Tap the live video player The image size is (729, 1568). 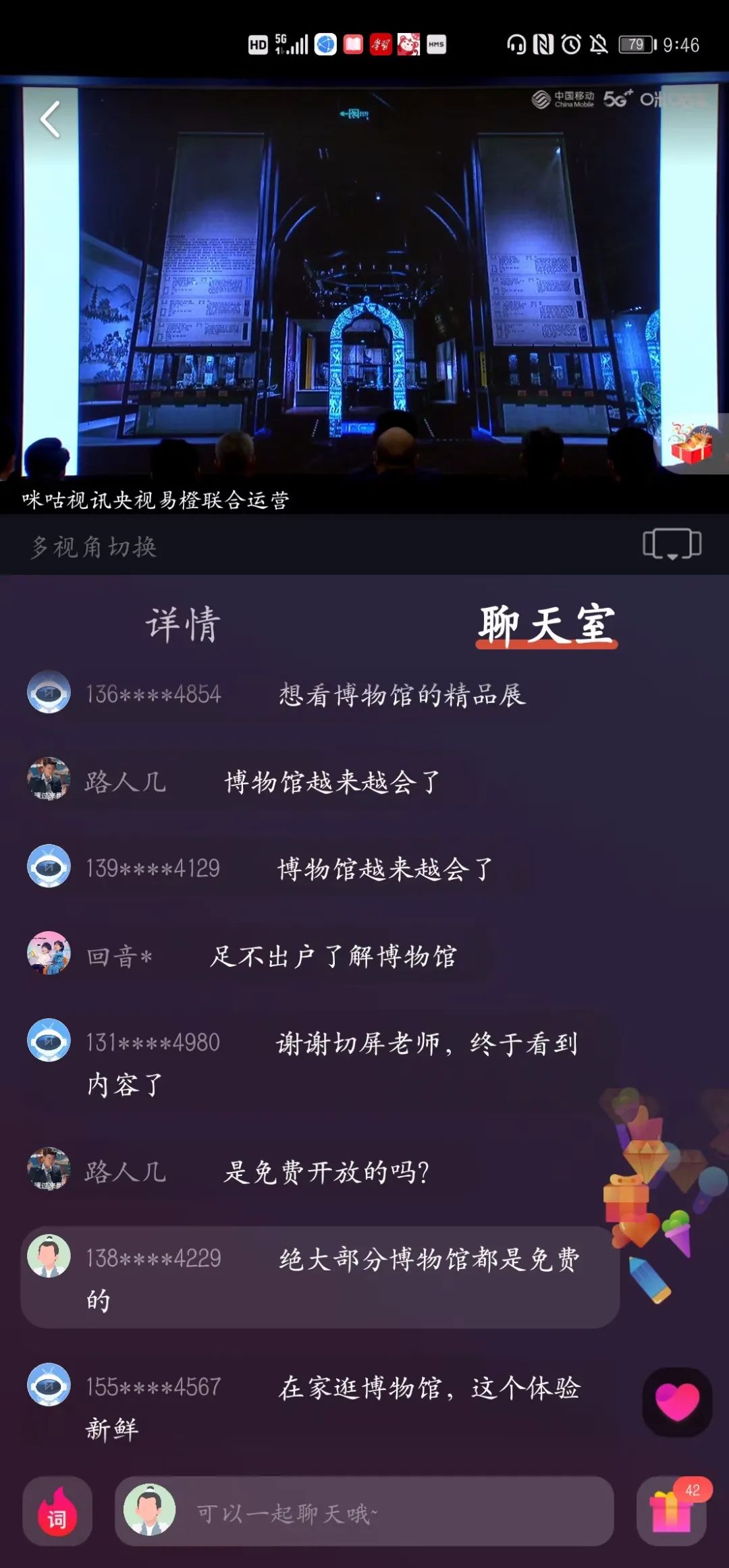pos(364,283)
